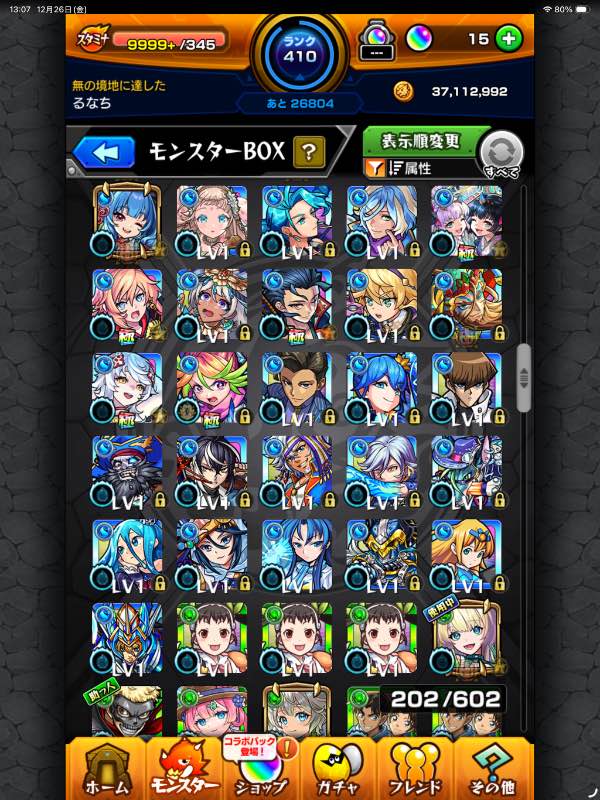Tap the scrollbar handle on the right
This screenshot has height=800, width=600.
(523, 375)
